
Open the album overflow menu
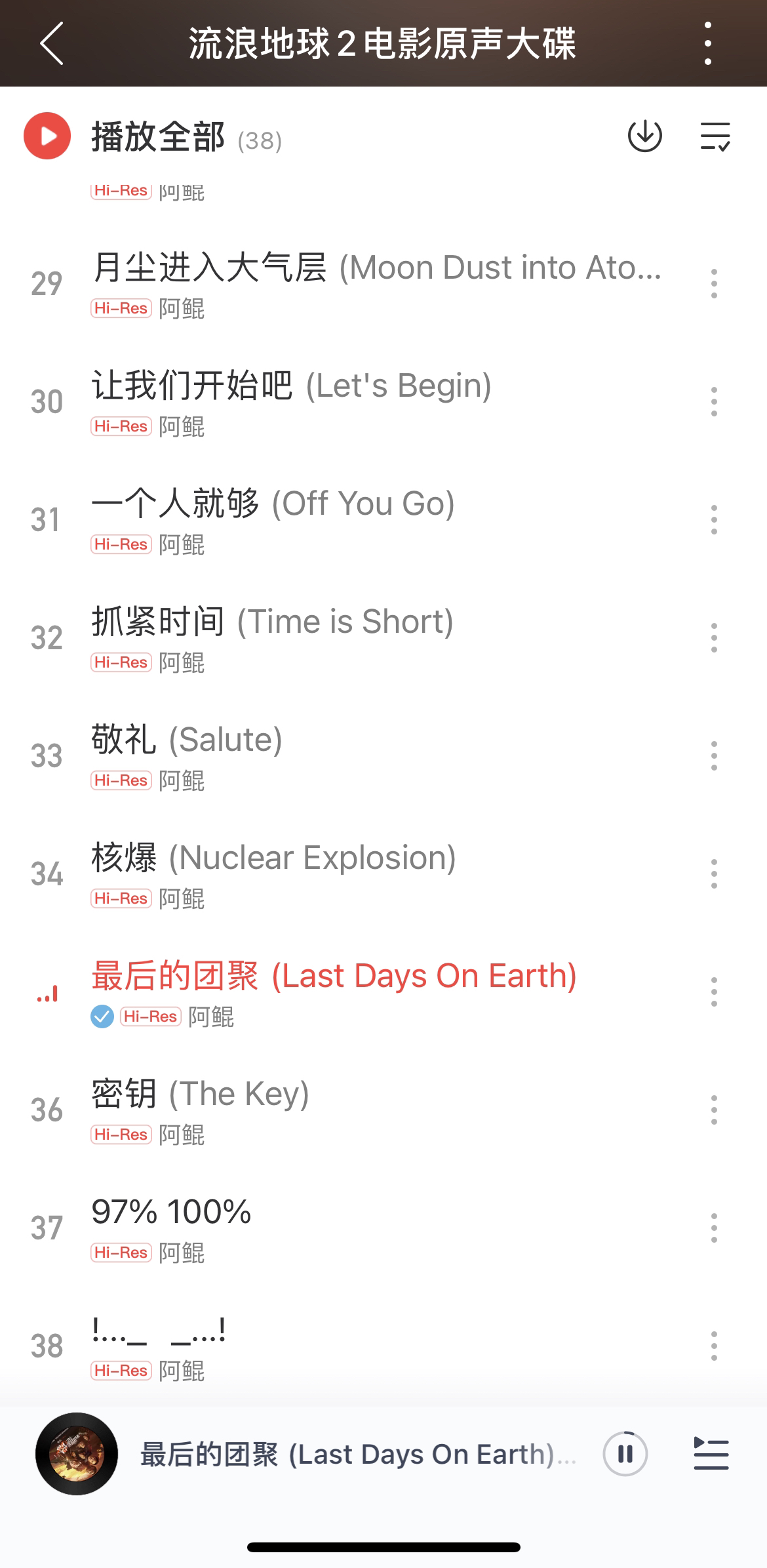tap(707, 43)
